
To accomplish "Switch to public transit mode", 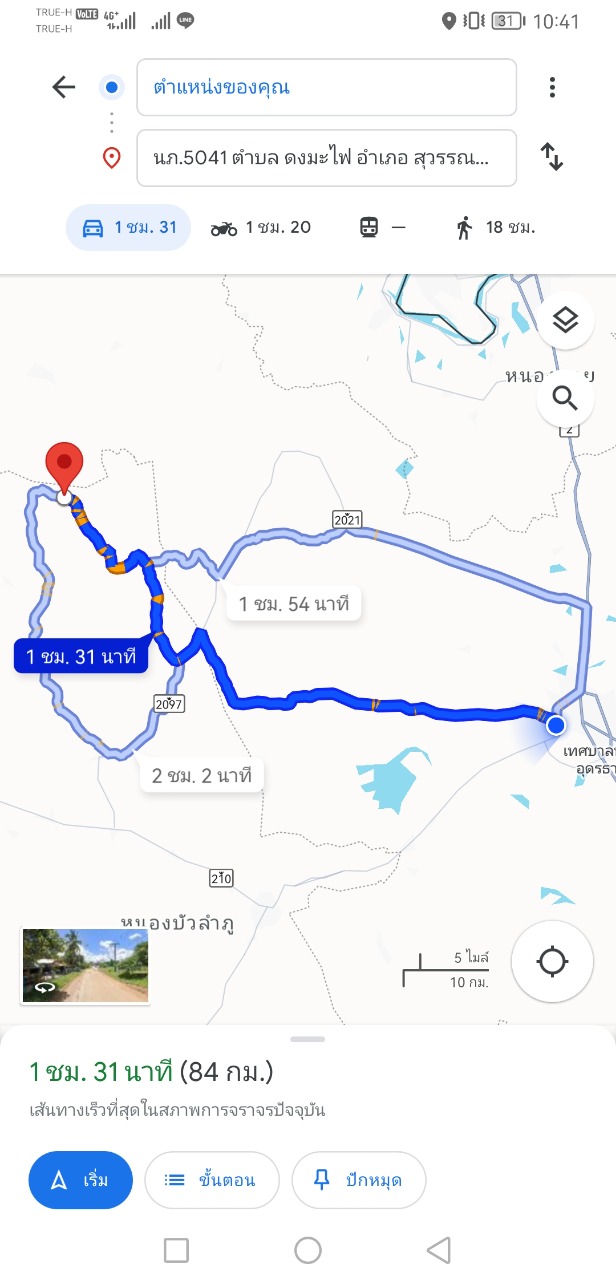I will (383, 228).
